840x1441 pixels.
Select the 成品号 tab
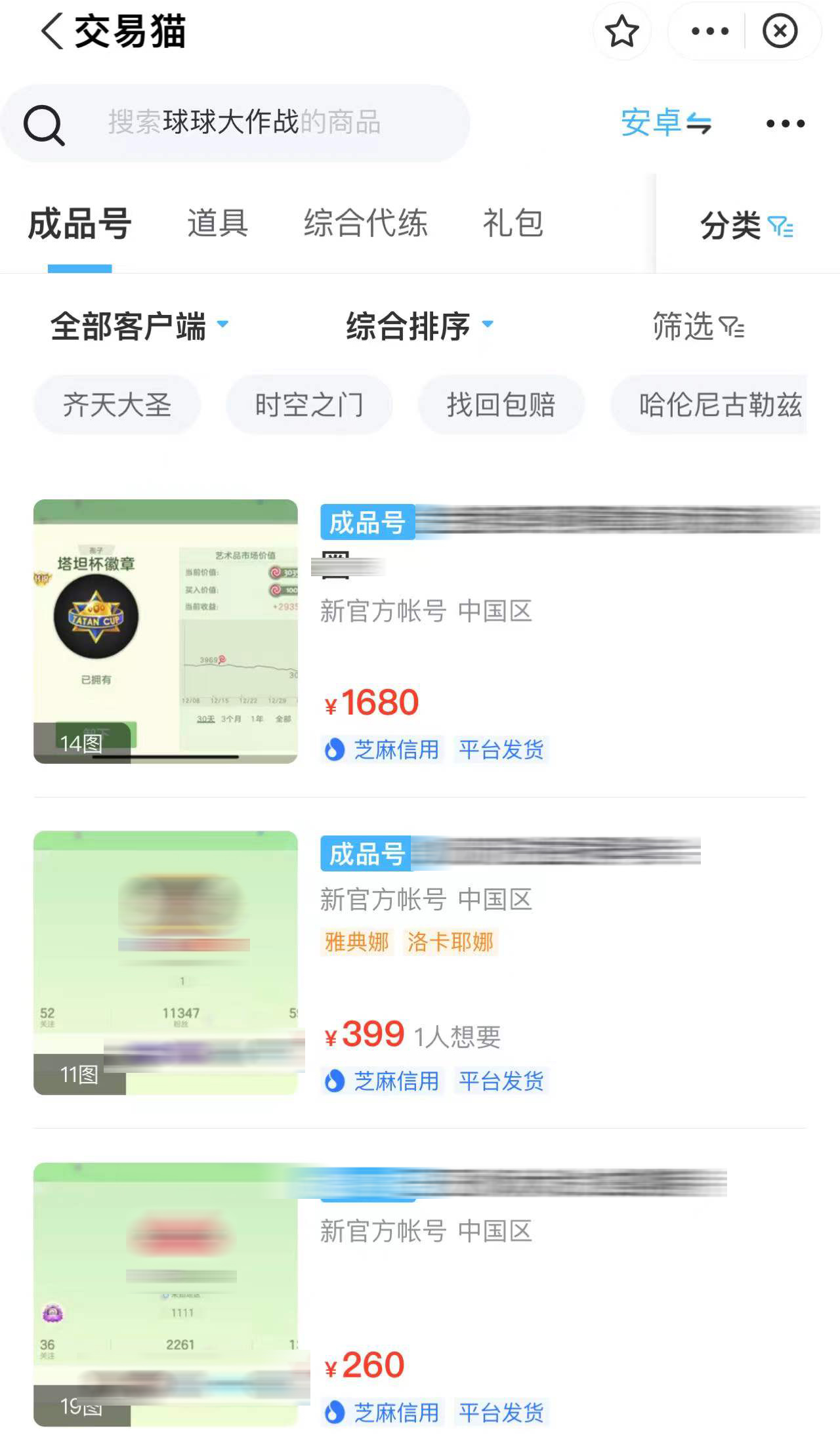point(80,224)
